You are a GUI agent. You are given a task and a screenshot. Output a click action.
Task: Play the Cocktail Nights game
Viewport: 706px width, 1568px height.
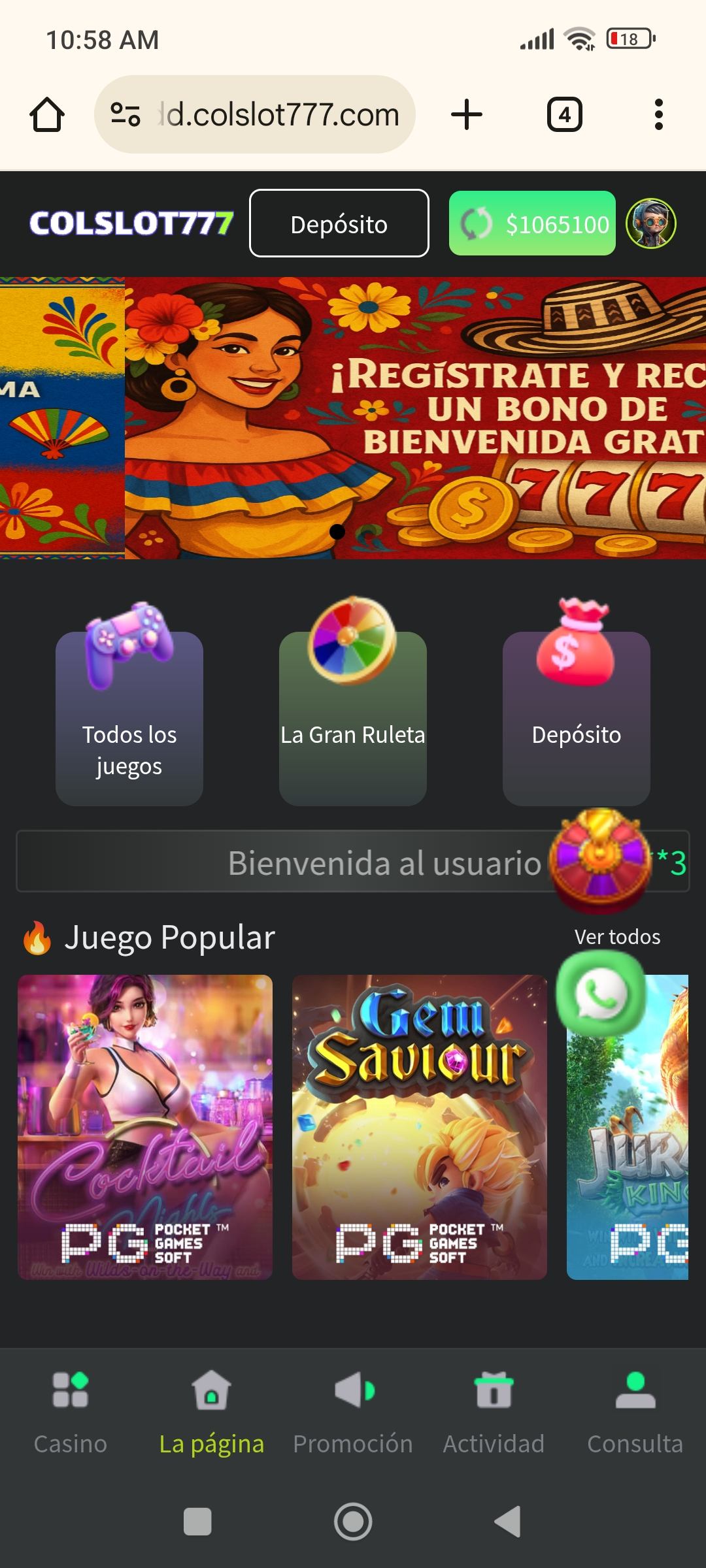coord(145,1127)
